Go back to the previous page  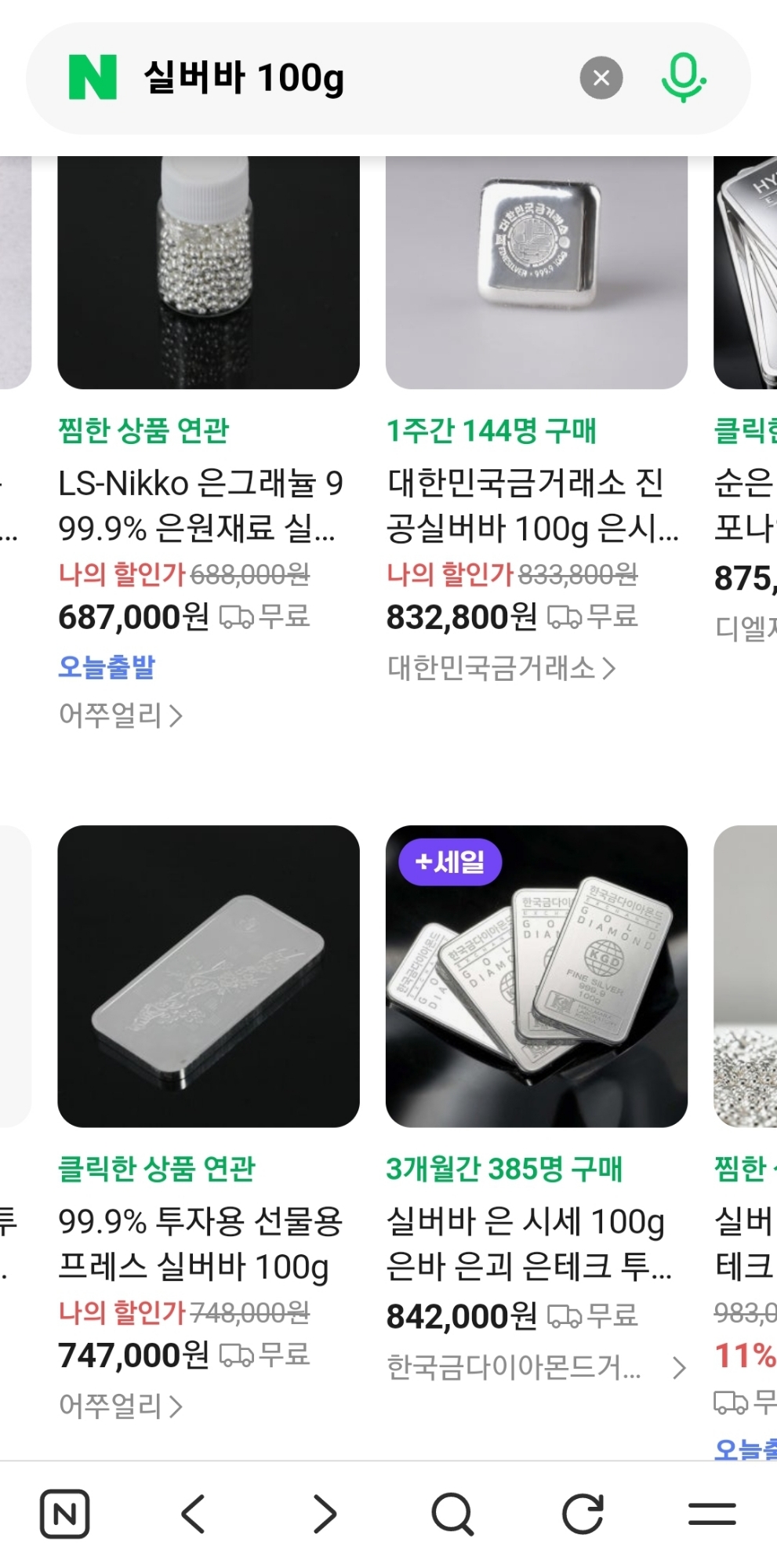[x=194, y=1514]
